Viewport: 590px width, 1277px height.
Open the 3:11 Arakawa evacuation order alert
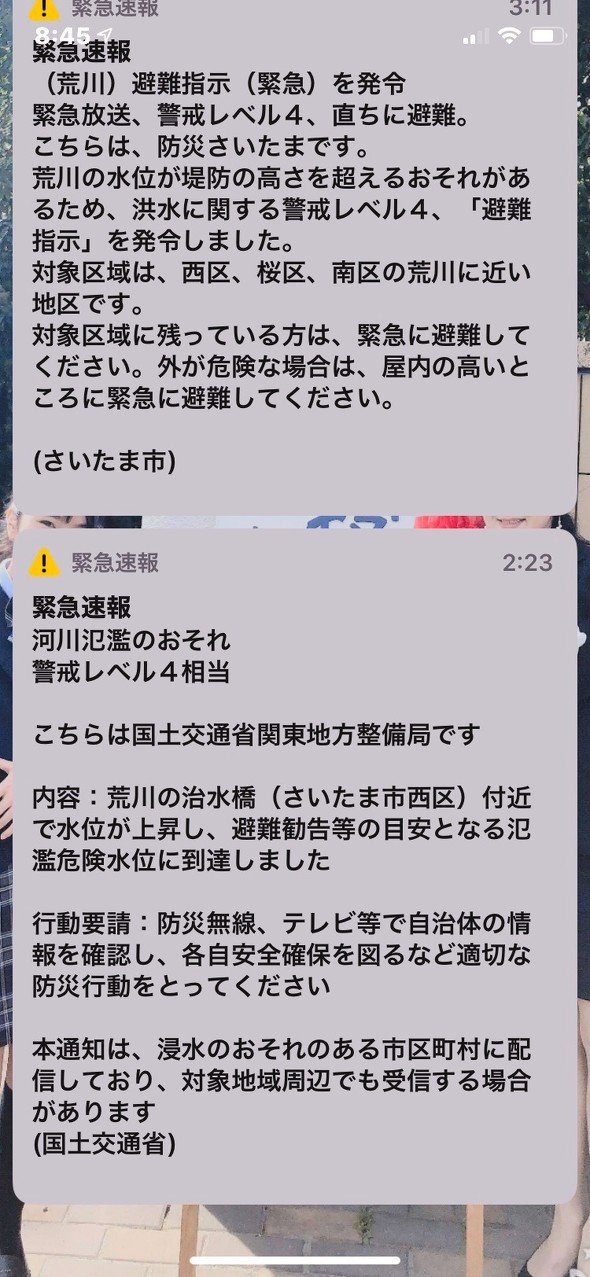click(295, 257)
